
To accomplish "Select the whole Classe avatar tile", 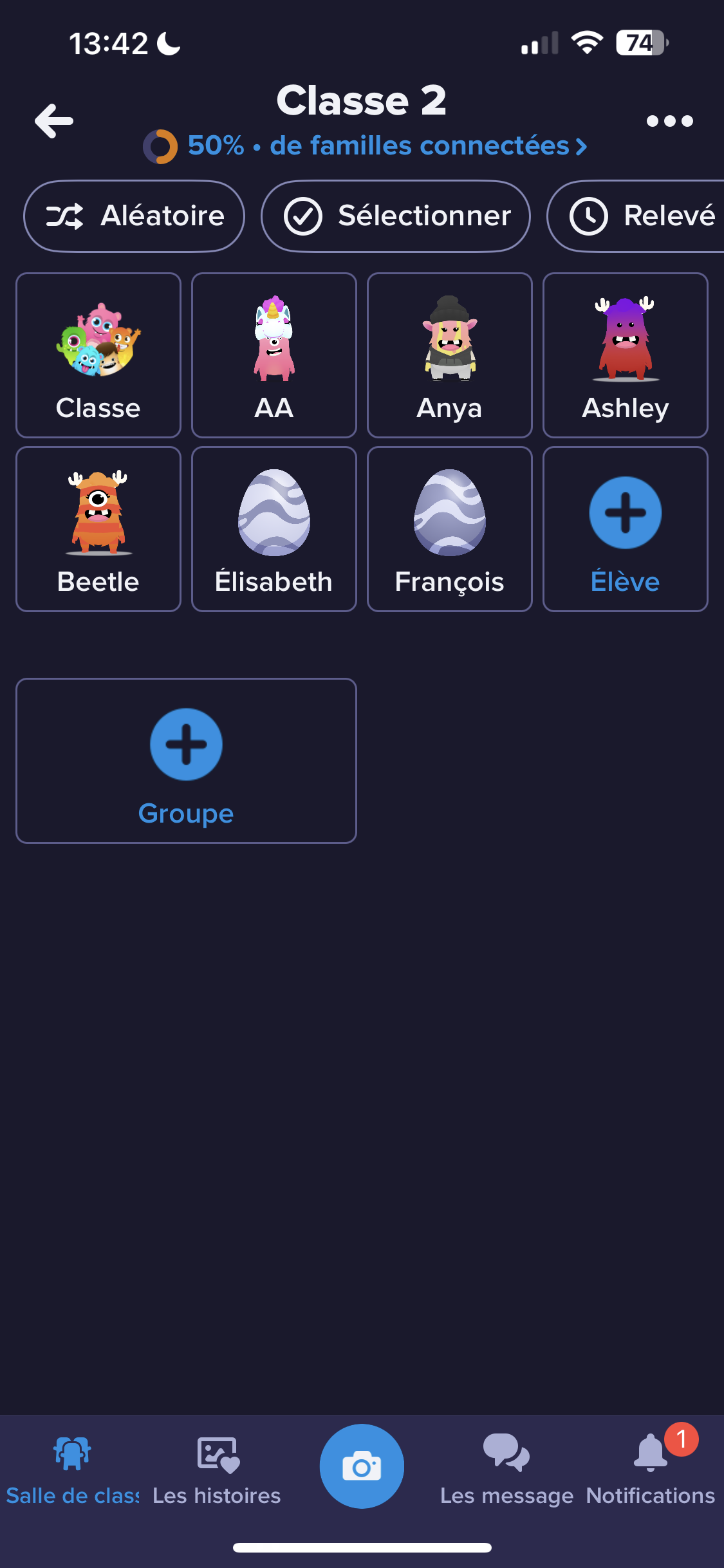I will pyautogui.click(x=97, y=355).
